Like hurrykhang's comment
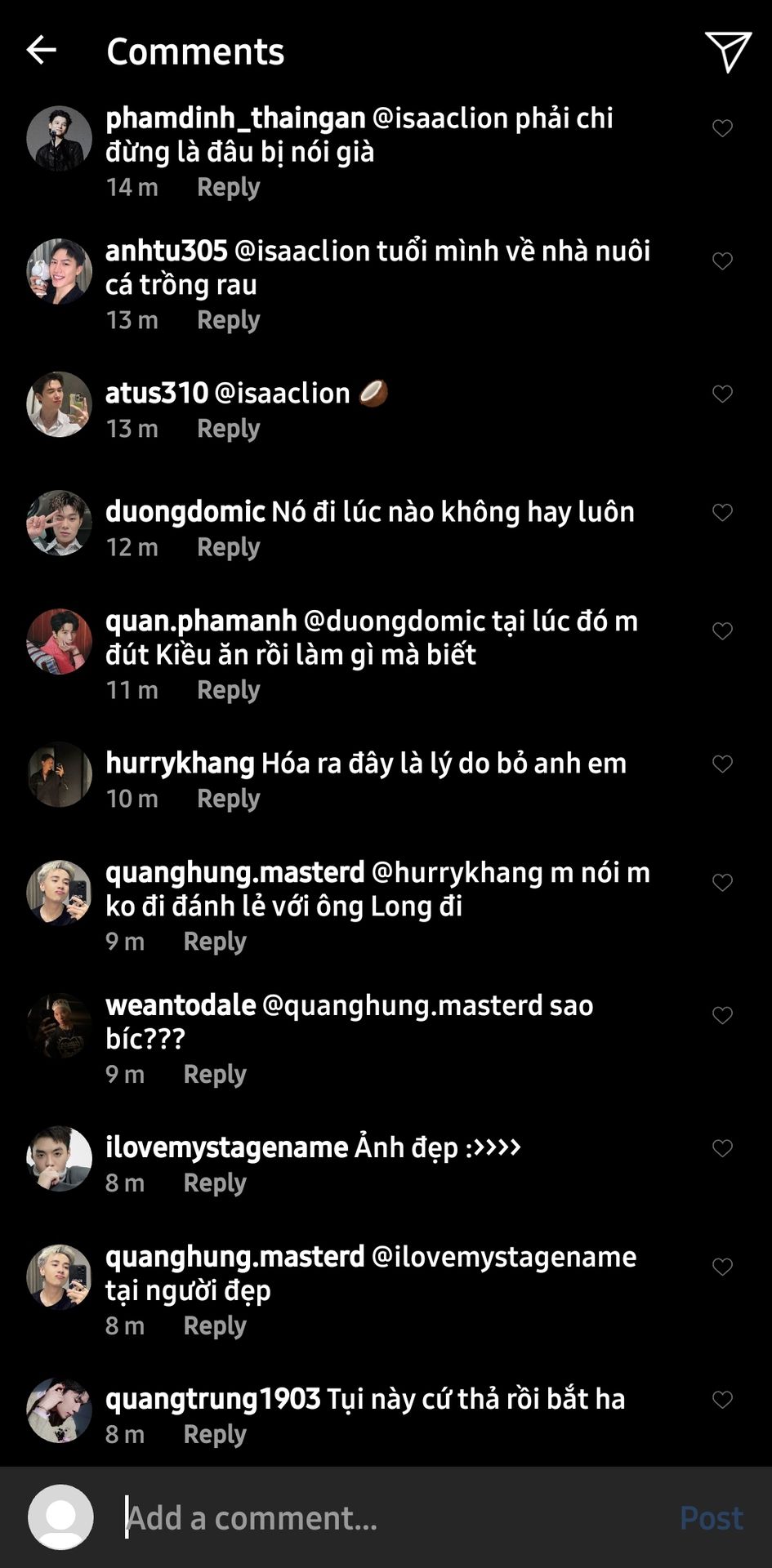 [722, 764]
